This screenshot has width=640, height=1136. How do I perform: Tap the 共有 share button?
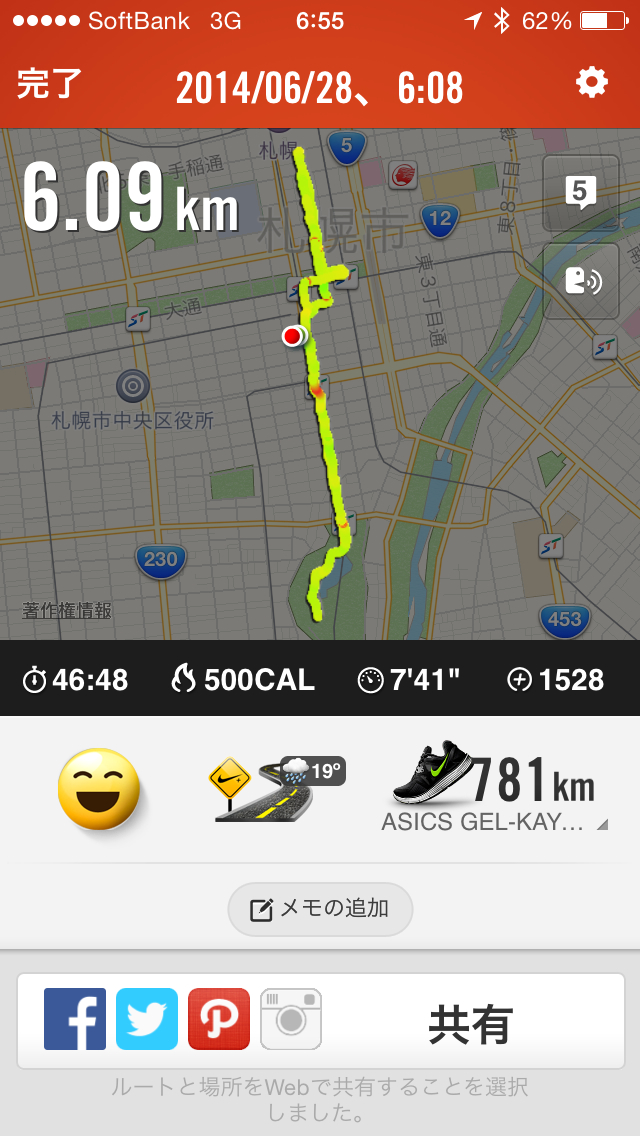(x=470, y=1024)
